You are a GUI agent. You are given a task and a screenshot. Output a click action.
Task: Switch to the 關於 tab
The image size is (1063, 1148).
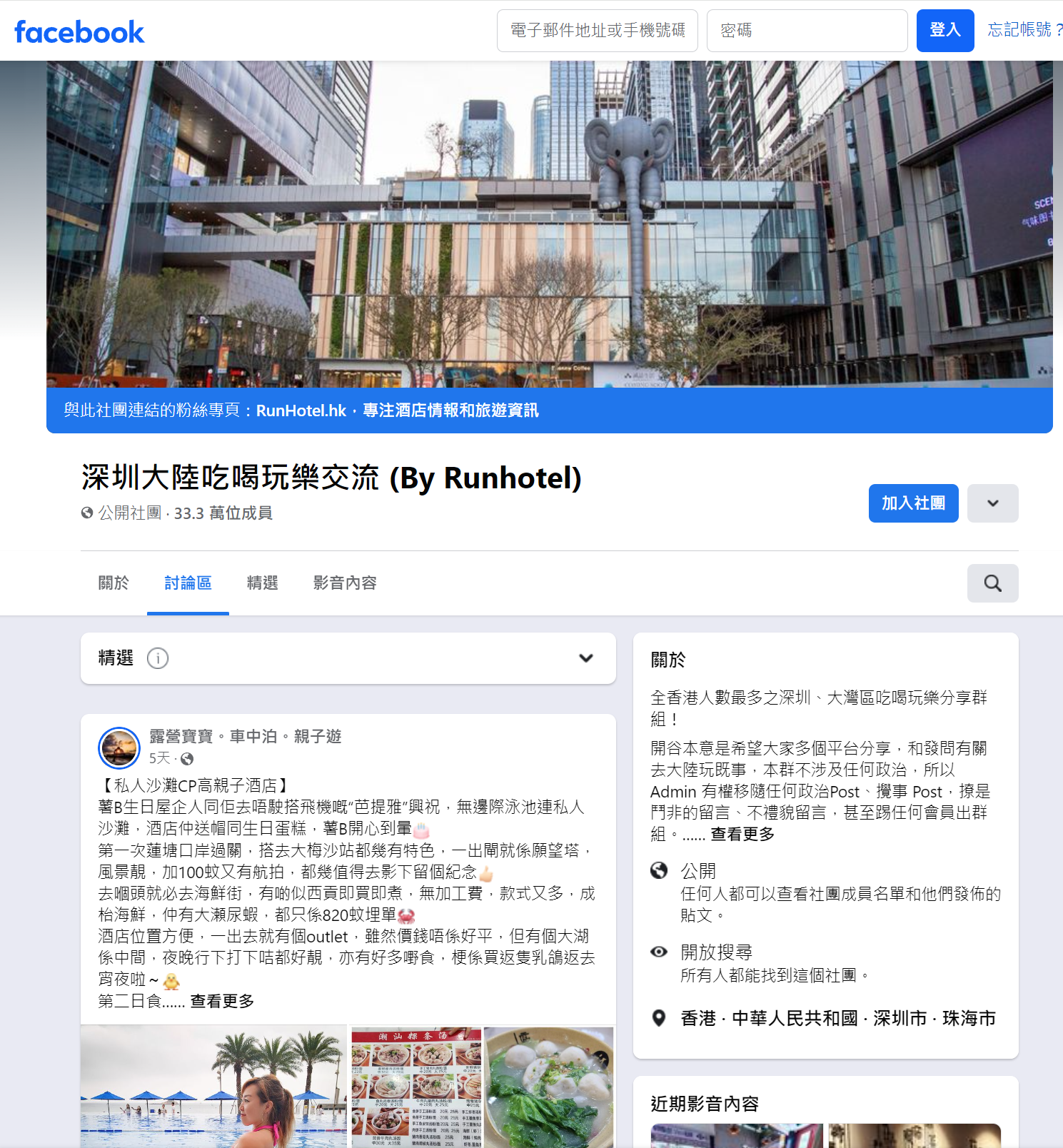113,583
